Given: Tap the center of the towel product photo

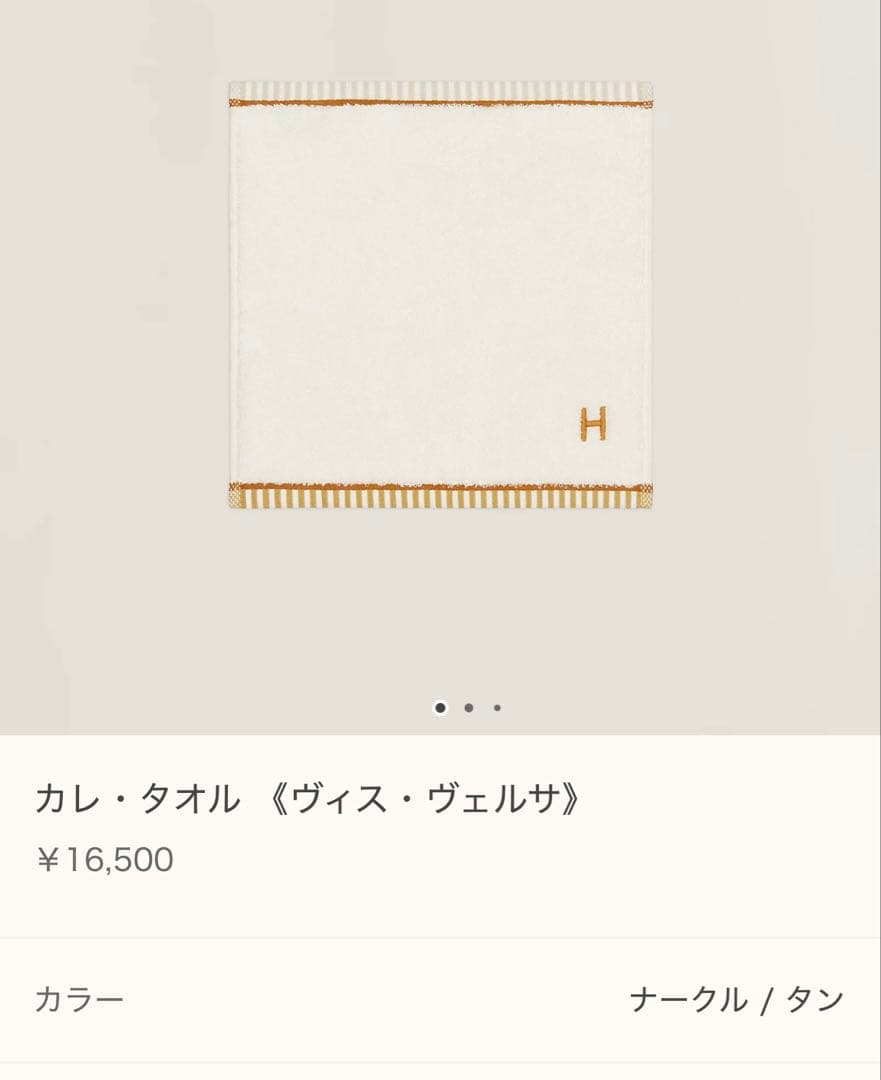Looking at the screenshot, I should click(x=440, y=295).
